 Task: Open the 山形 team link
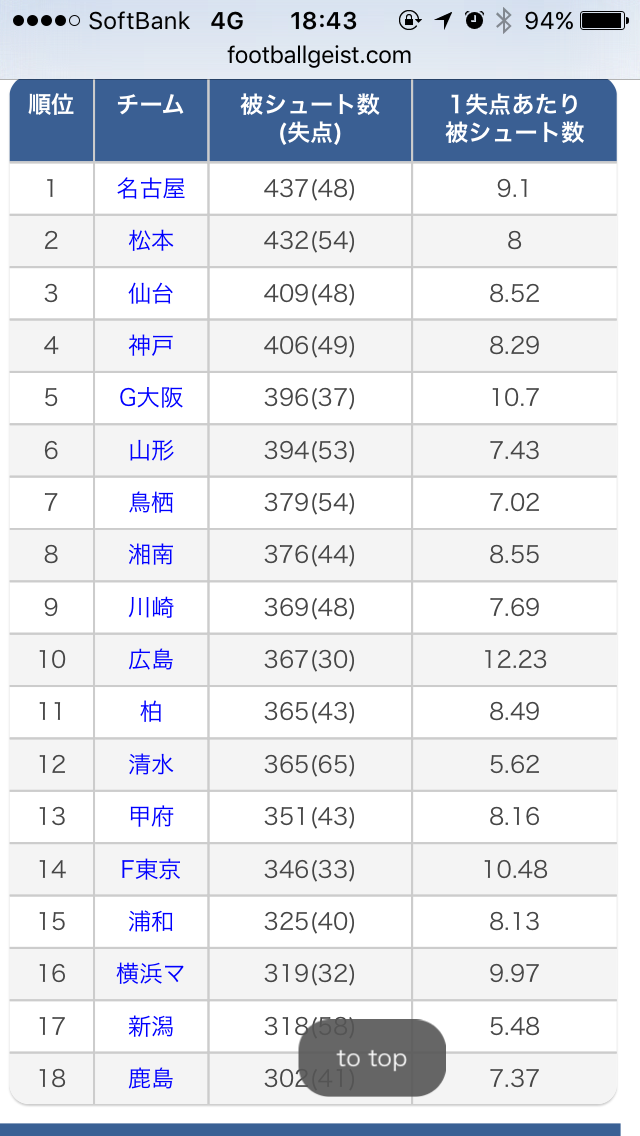pyautogui.click(x=151, y=451)
